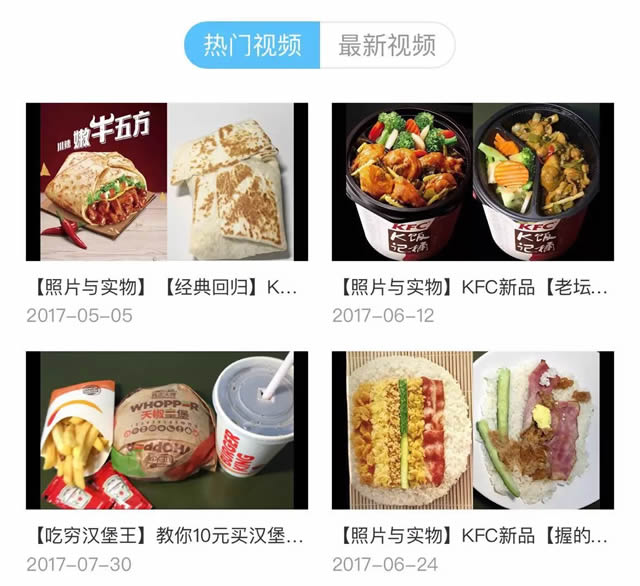640x586 pixels.
Task: Open the 经典回归 video dated 2017-05-05
Action: pyautogui.click(x=167, y=182)
